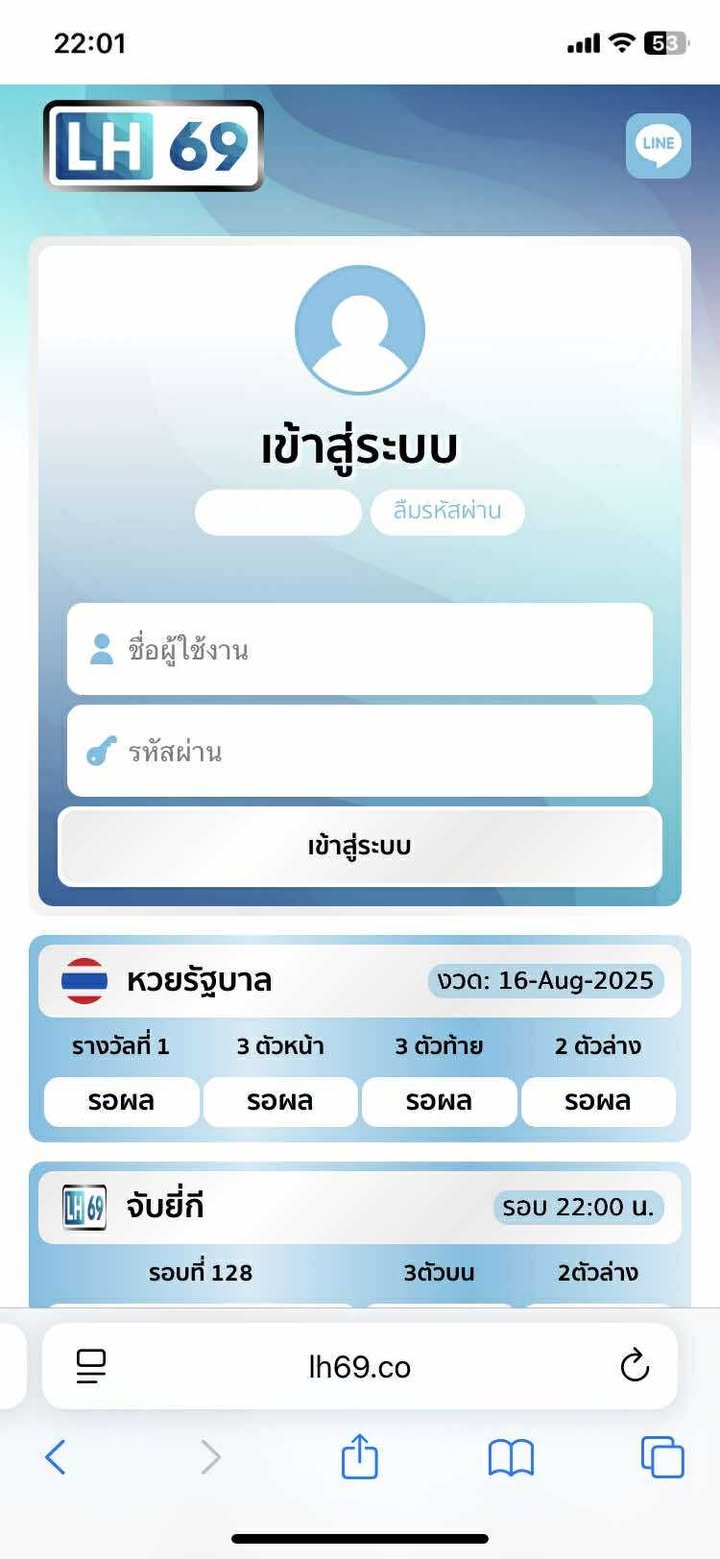720x1559 pixels.
Task: Go back in Safari
Action: (56, 1457)
